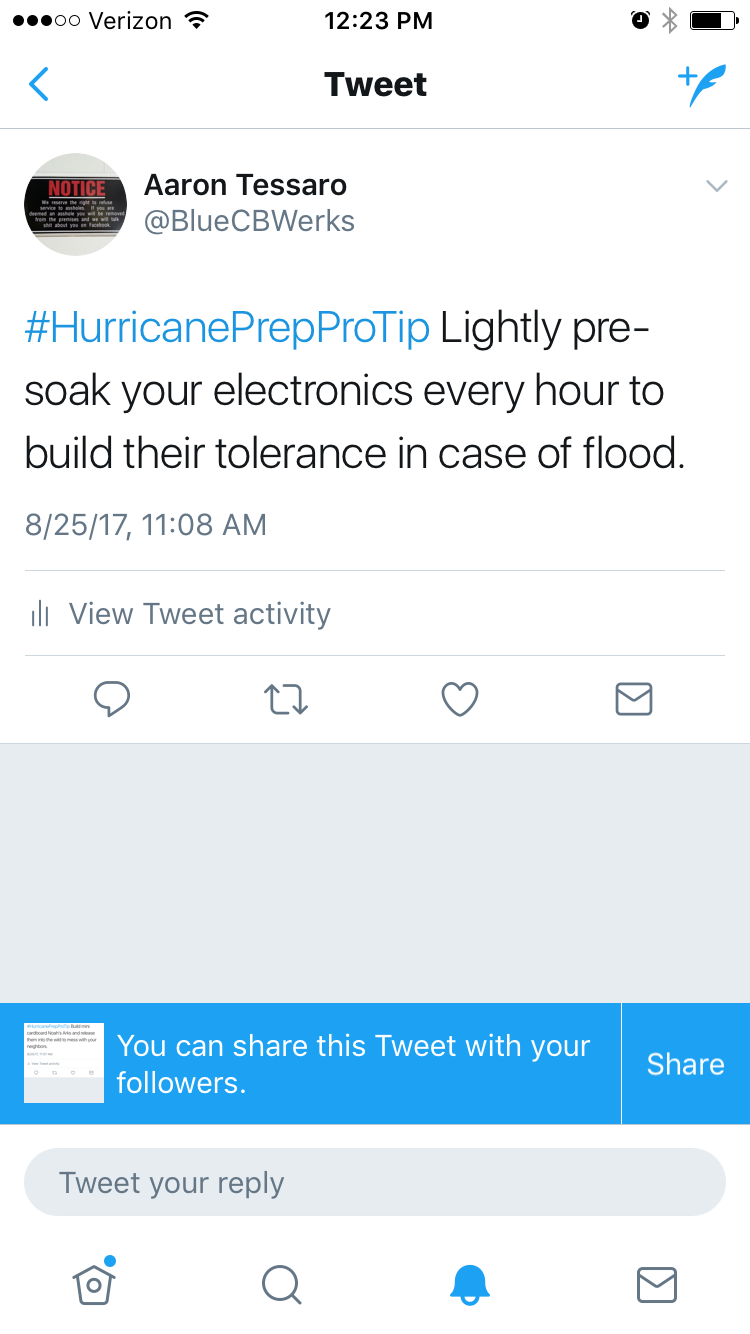Switch to the Messages tab

[656, 1284]
